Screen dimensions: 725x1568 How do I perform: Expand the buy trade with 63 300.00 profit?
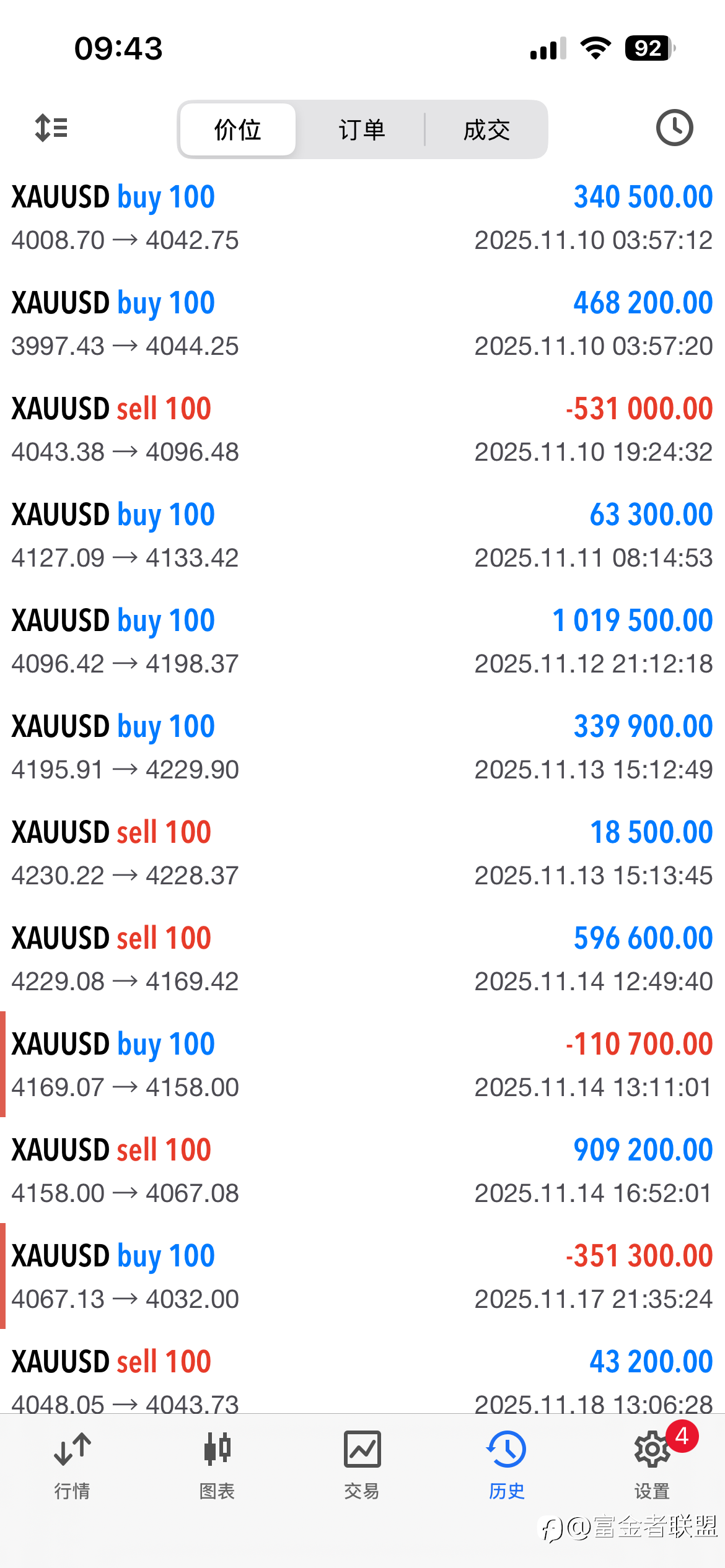coord(362,536)
